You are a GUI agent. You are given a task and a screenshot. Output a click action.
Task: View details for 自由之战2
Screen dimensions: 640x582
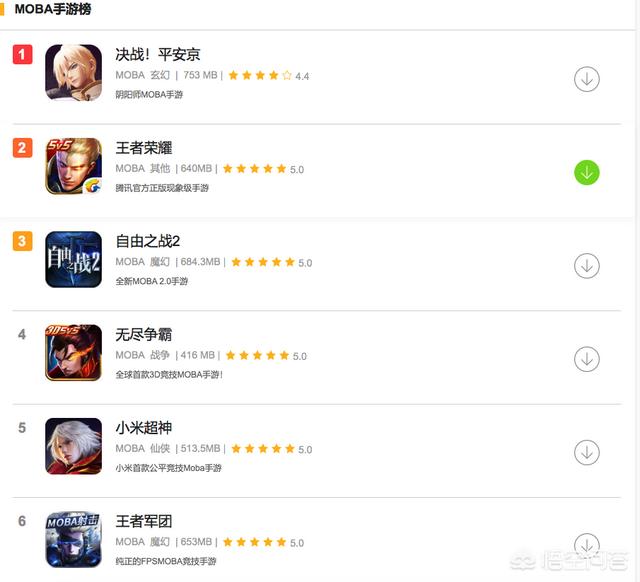pos(147,241)
